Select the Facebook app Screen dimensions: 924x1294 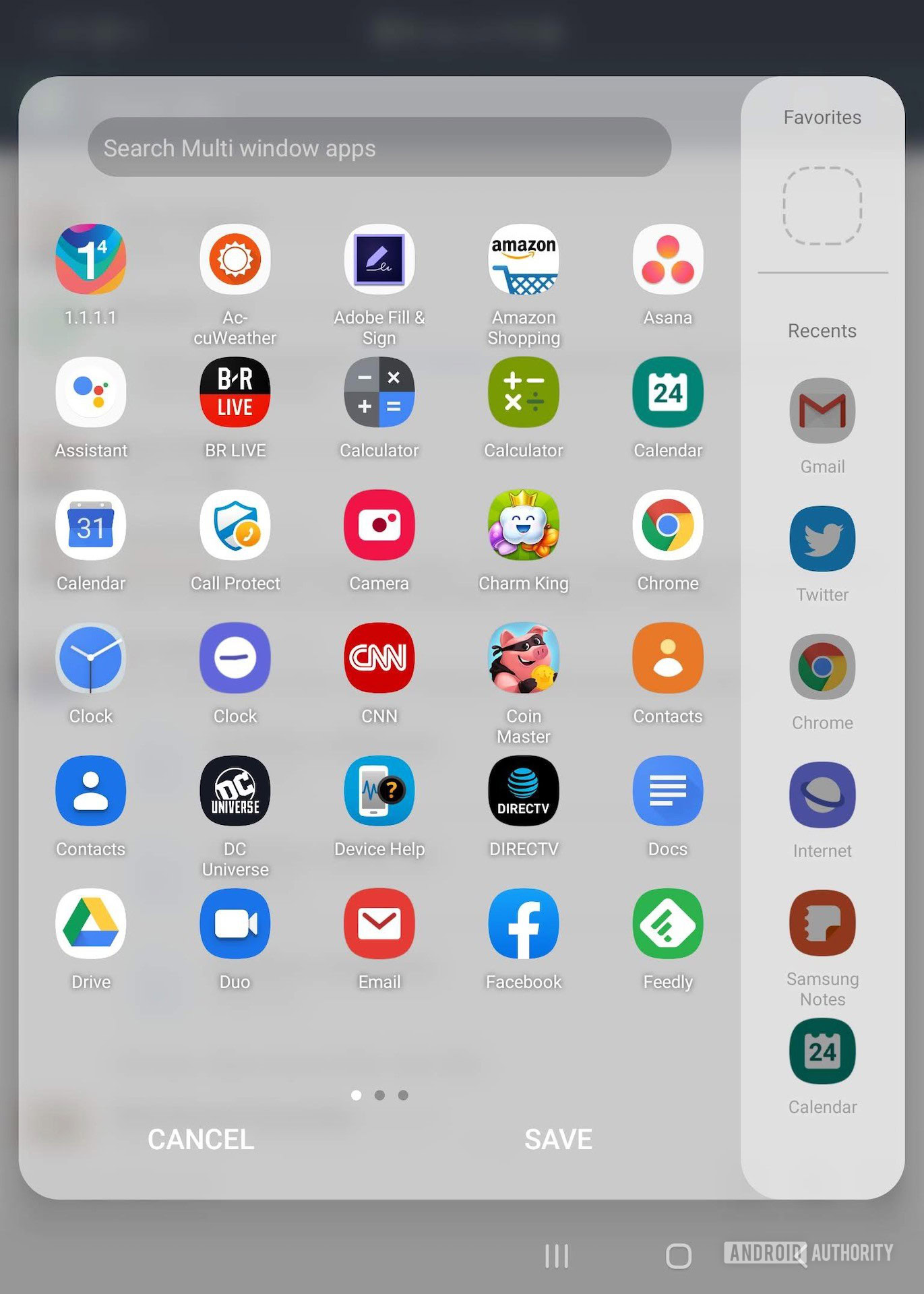[523, 923]
